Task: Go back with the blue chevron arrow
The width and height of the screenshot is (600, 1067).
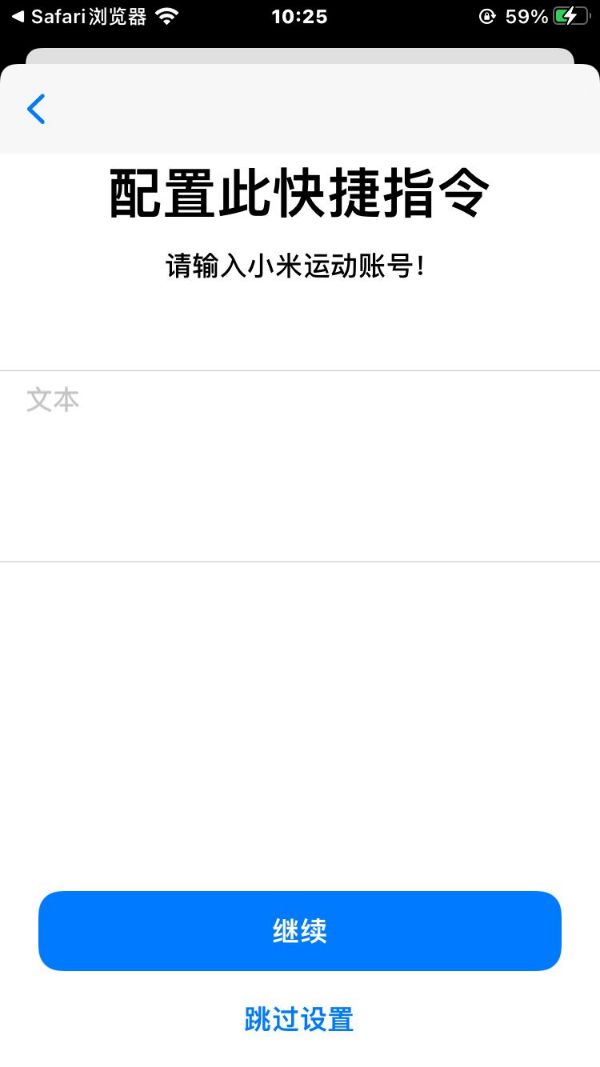Action: coord(36,109)
